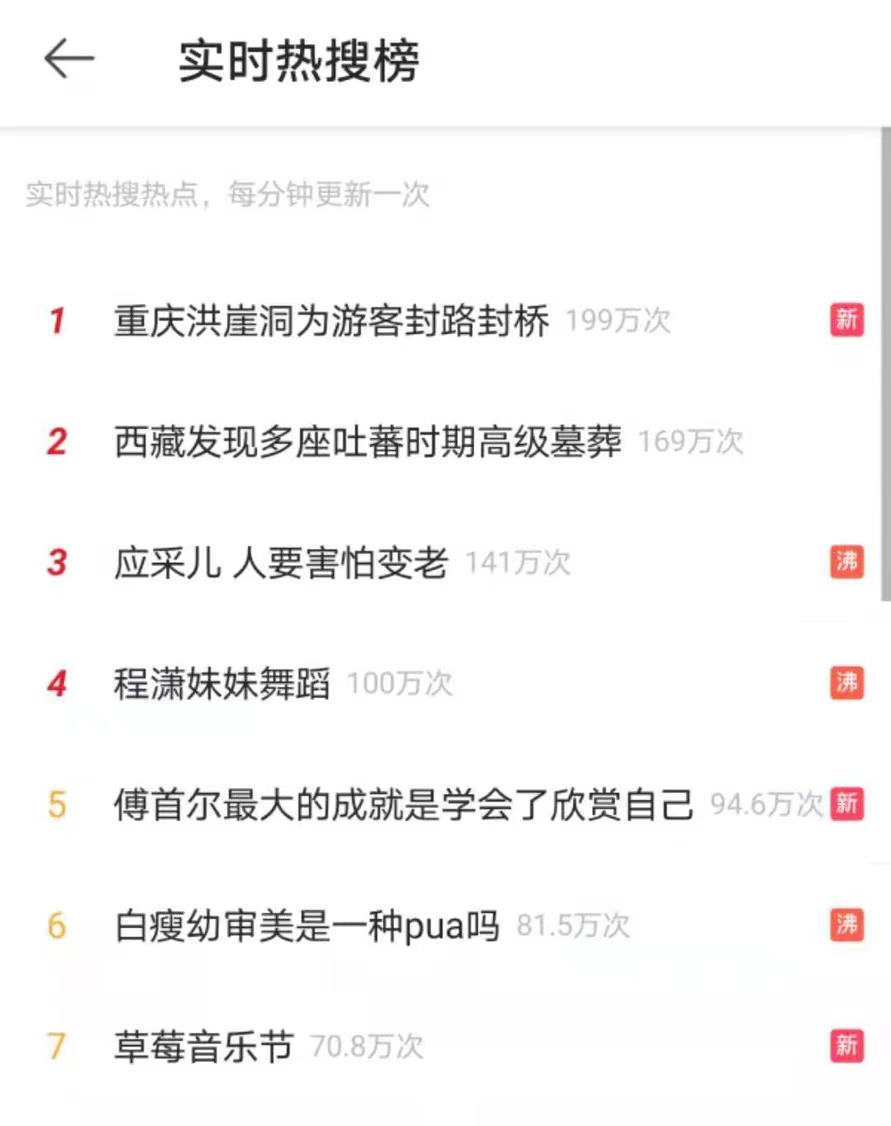Tap the 沸 badge on the 白瘦幼审美 entry
This screenshot has height=1126, width=891.
coord(847,926)
